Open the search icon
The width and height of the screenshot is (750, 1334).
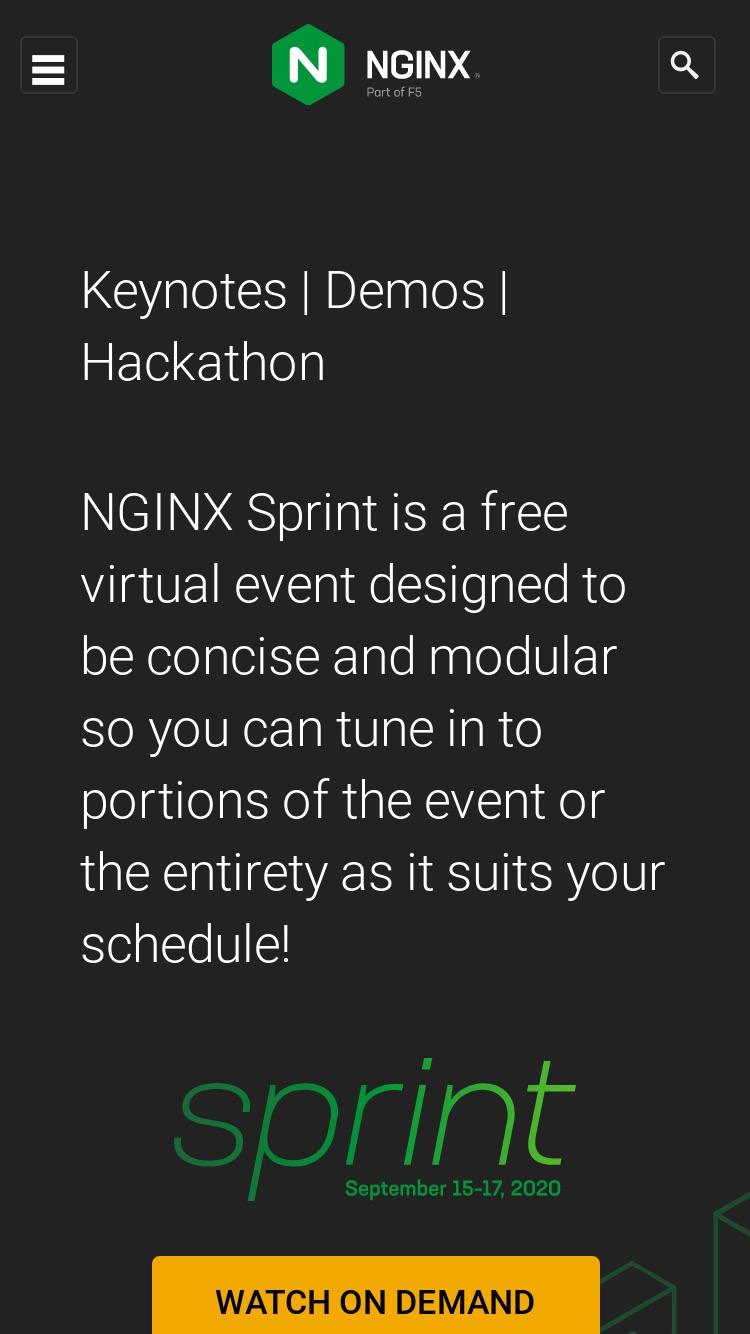click(x=686, y=65)
